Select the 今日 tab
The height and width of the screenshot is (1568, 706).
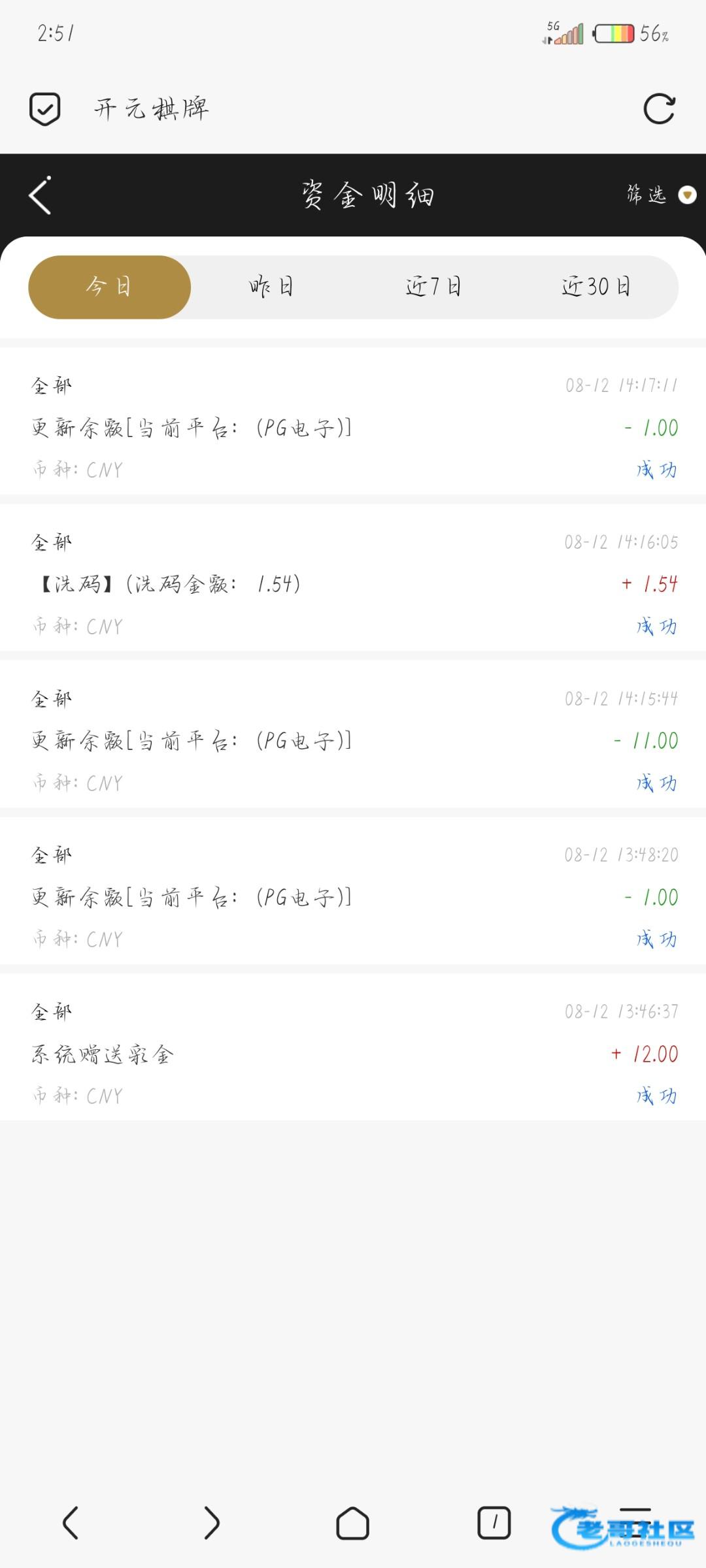[x=110, y=287]
